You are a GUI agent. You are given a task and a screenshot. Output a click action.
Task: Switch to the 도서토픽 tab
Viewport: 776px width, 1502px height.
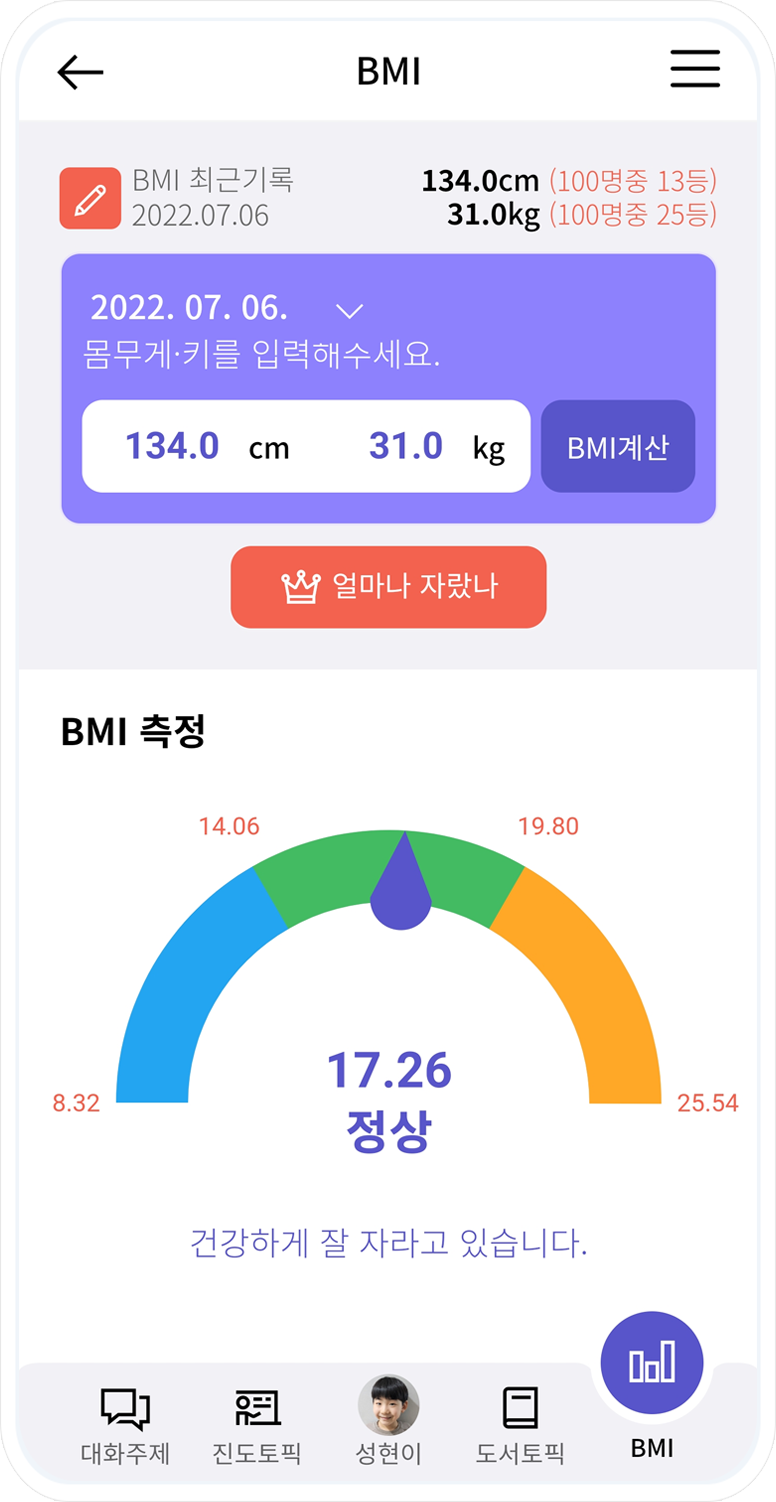pyautogui.click(x=520, y=1427)
